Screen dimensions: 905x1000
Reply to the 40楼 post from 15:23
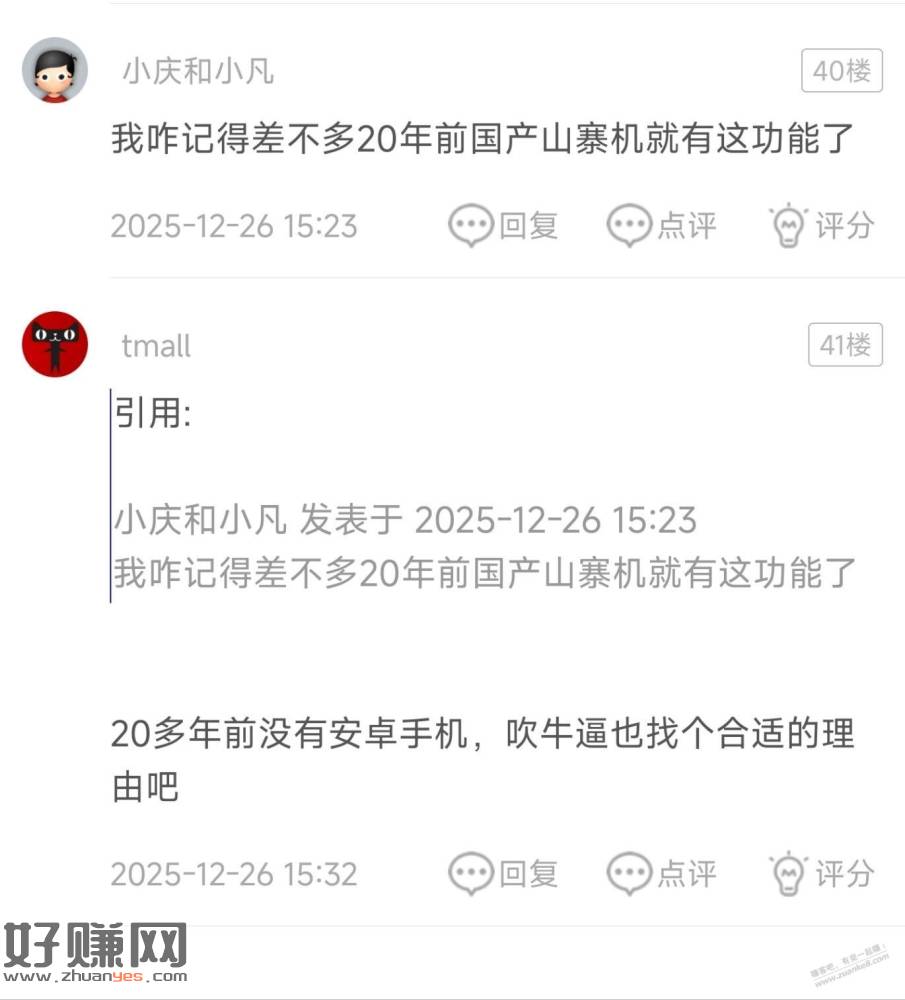tap(503, 225)
